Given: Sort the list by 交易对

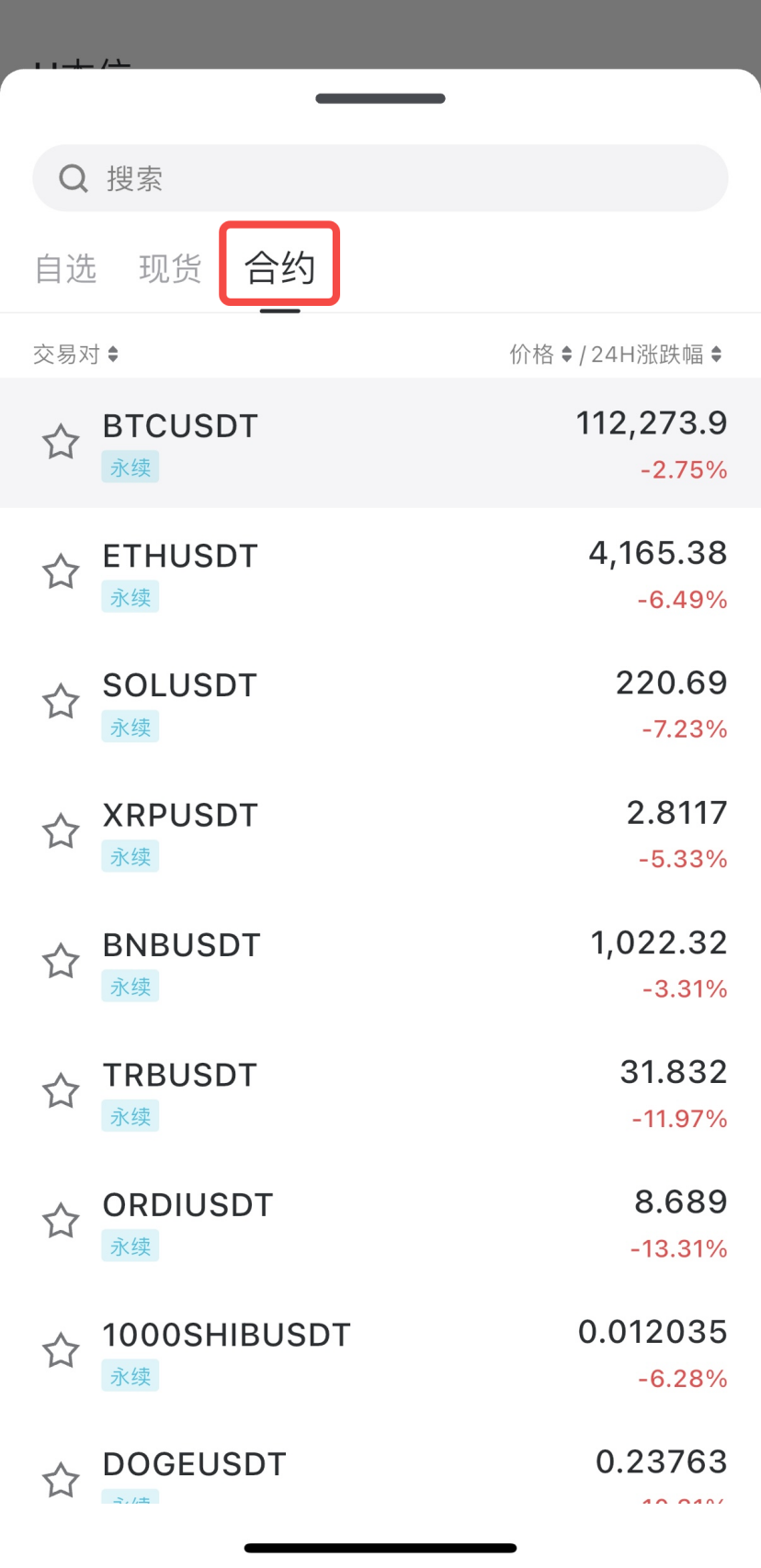Looking at the screenshot, I should [x=75, y=355].
